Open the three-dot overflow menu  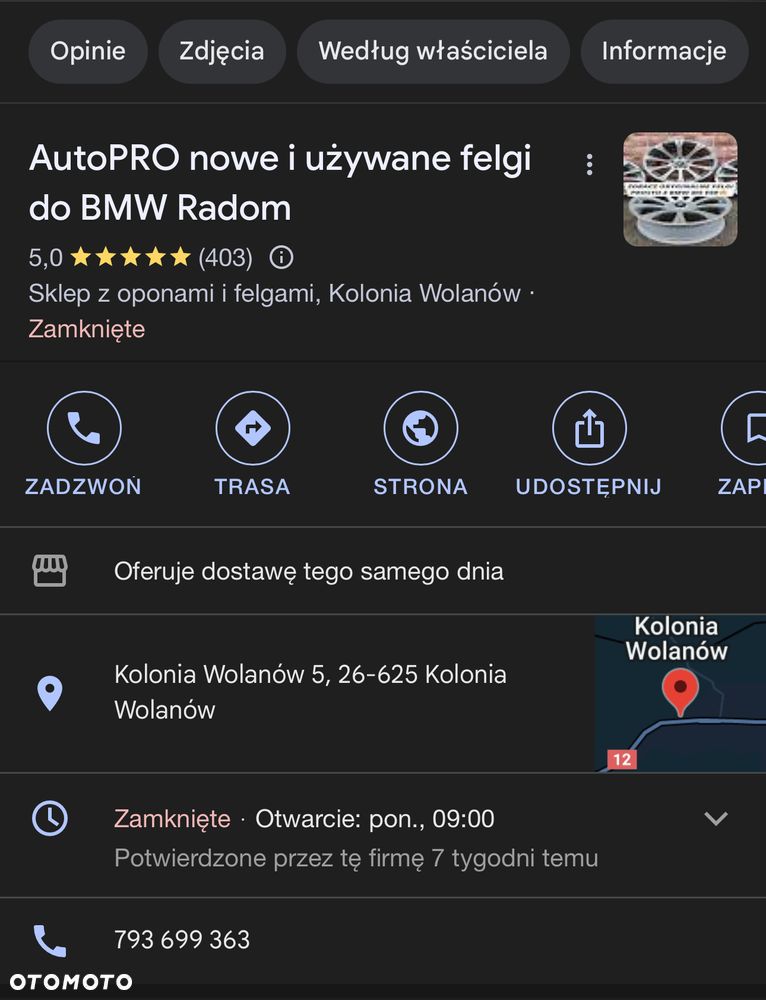[x=590, y=165]
